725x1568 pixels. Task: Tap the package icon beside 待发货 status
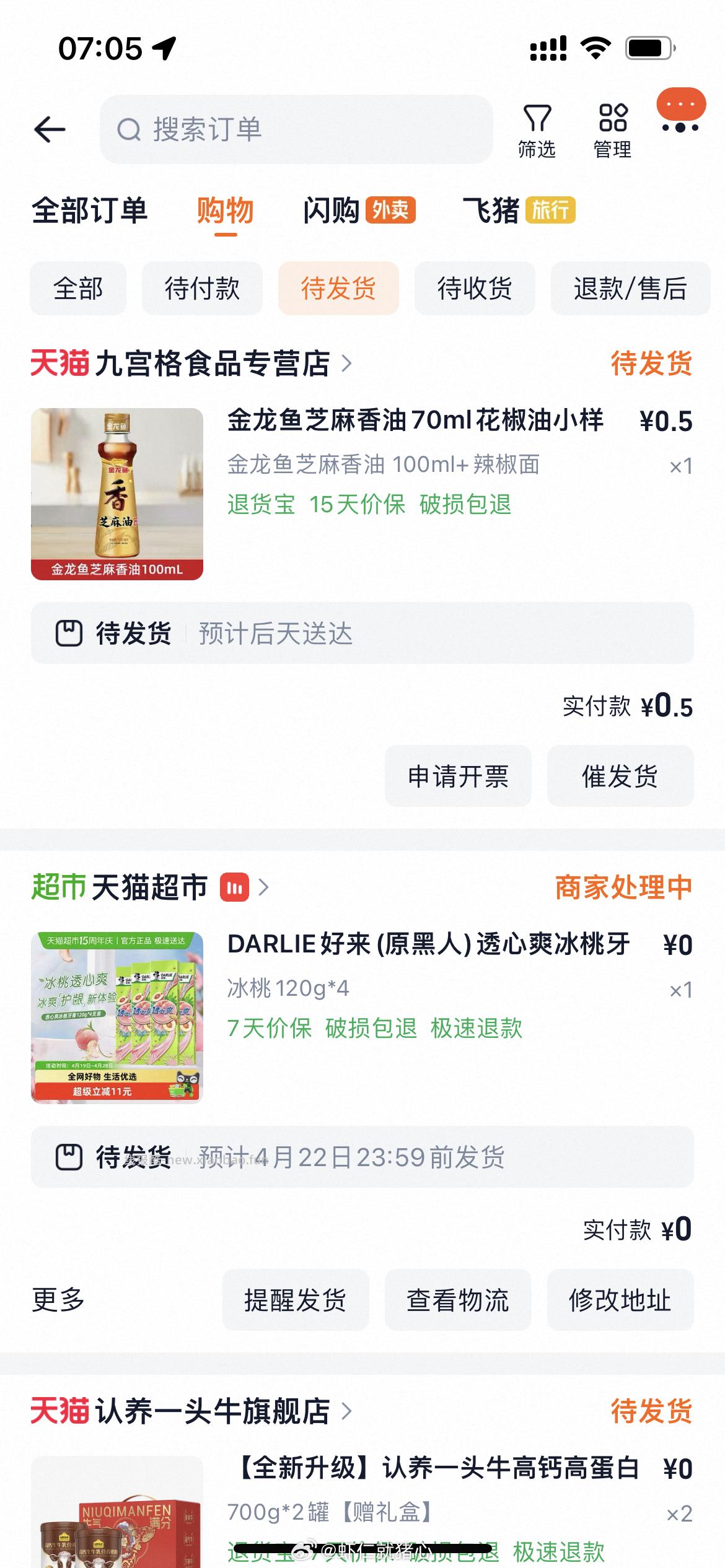point(71,633)
